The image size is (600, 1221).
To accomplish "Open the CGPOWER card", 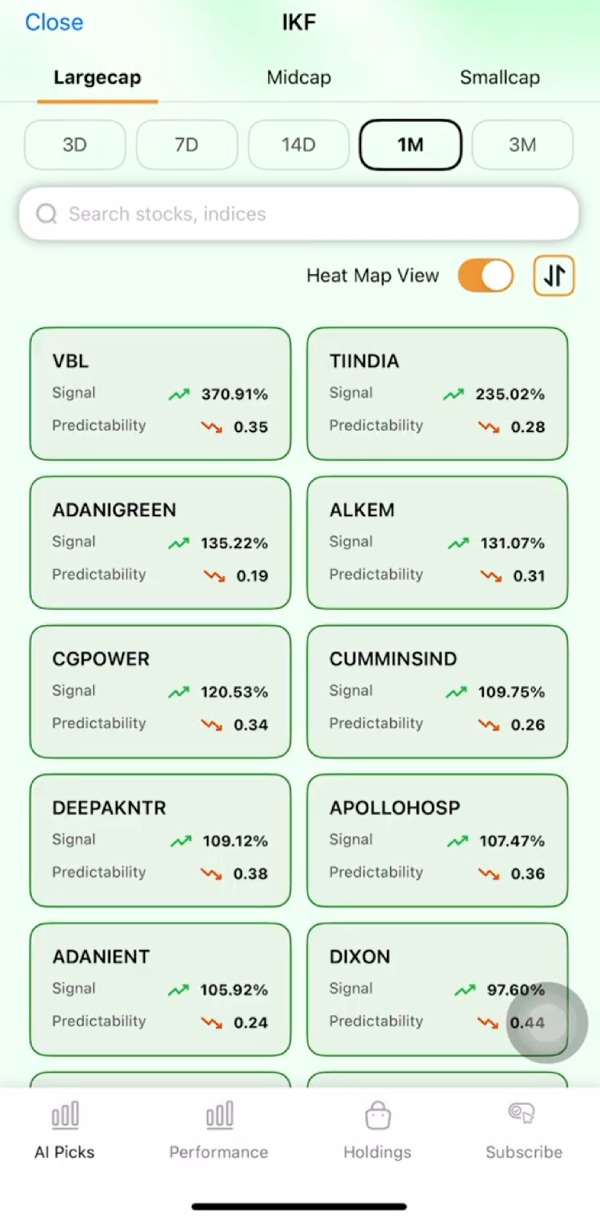I will (x=160, y=692).
